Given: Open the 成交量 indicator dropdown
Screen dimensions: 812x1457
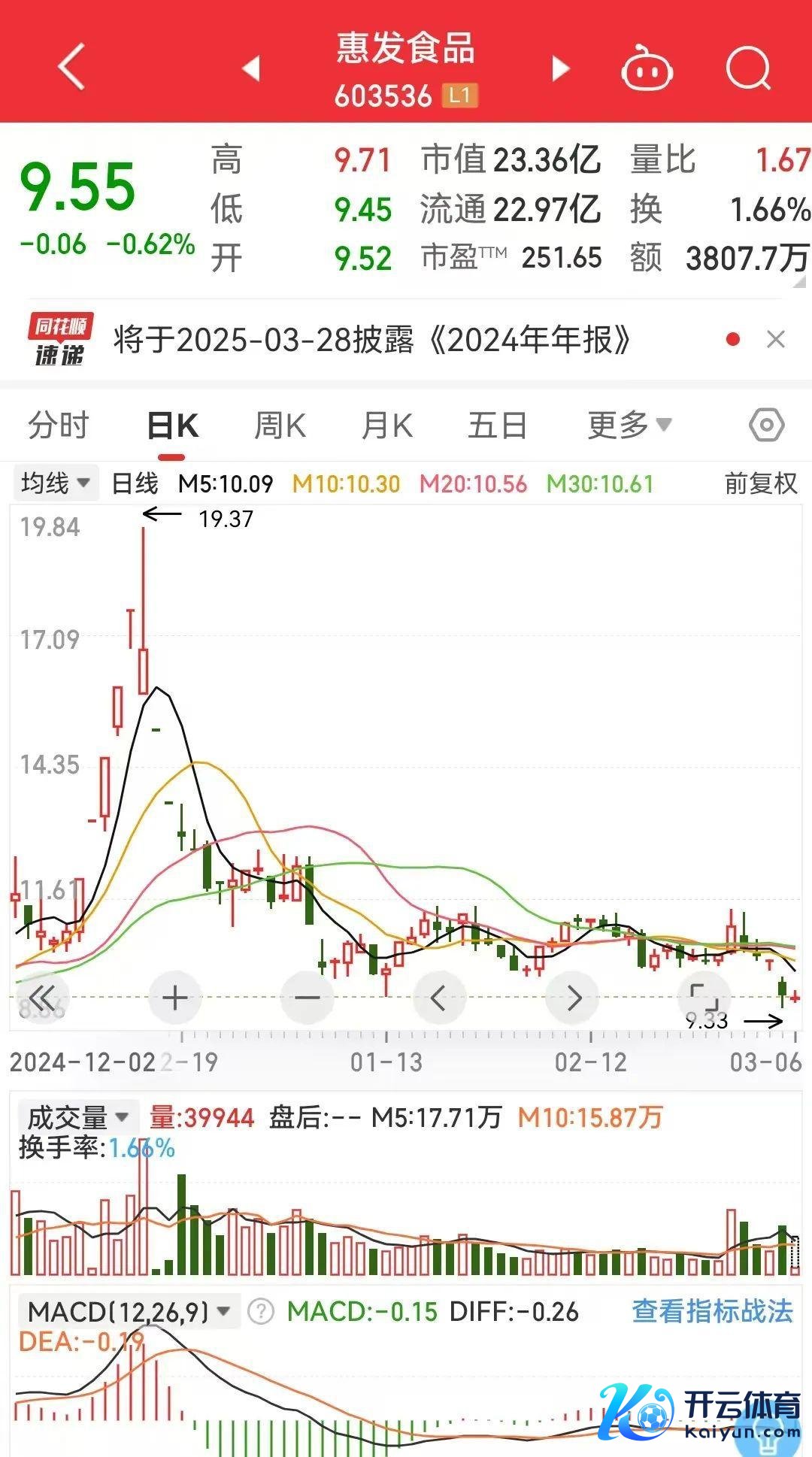Looking at the screenshot, I should [77, 1118].
